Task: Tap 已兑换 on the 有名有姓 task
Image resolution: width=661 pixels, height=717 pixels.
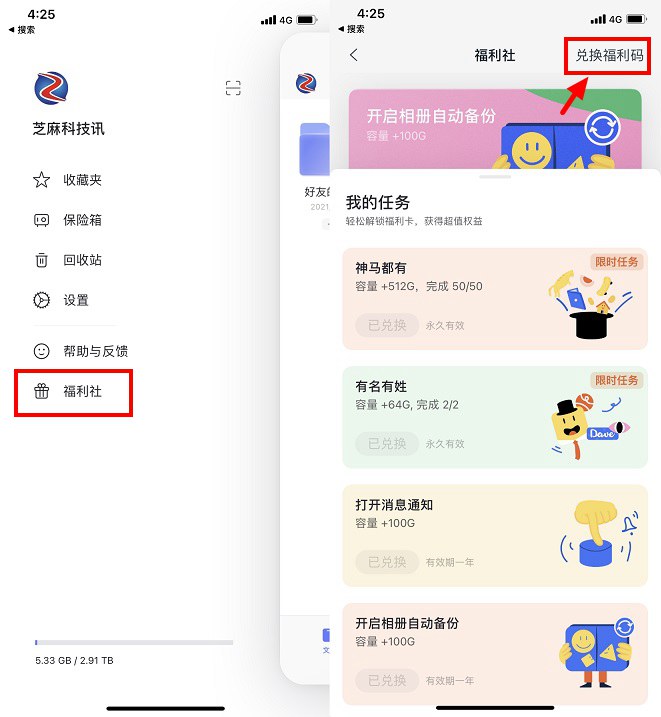Action: point(387,443)
